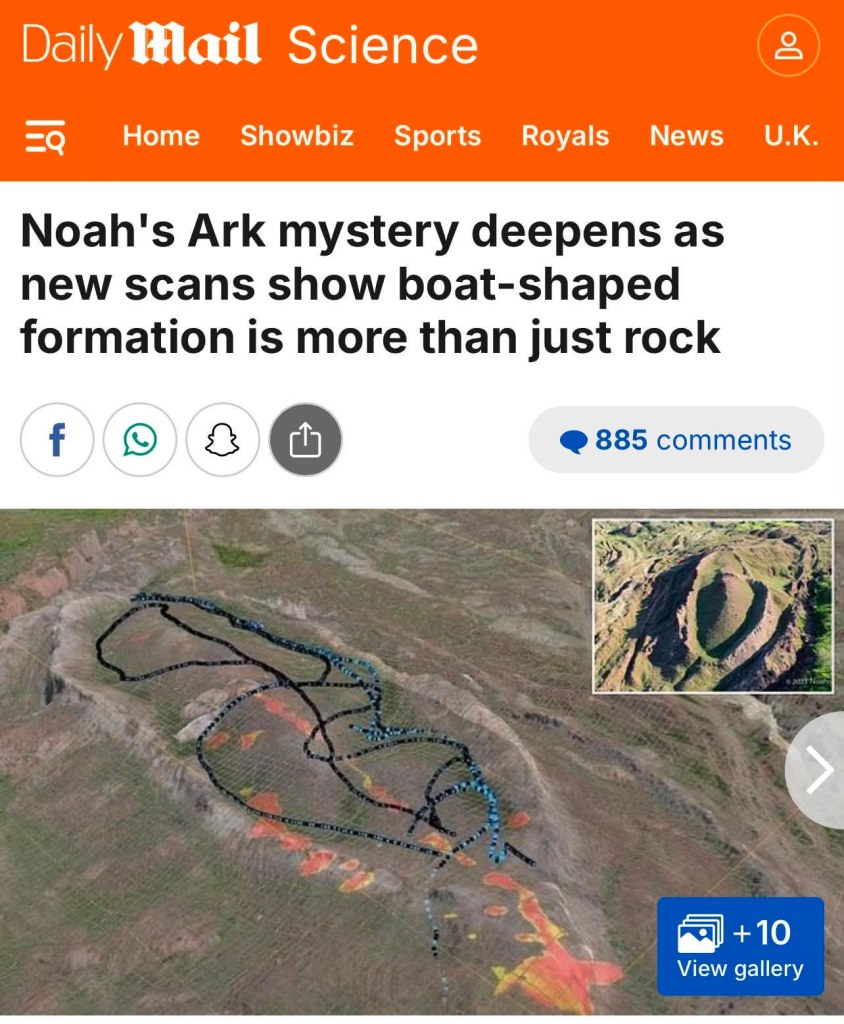The image size is (844, 1024).
Task: Switch to the Showbiz section
Action: 297,136
